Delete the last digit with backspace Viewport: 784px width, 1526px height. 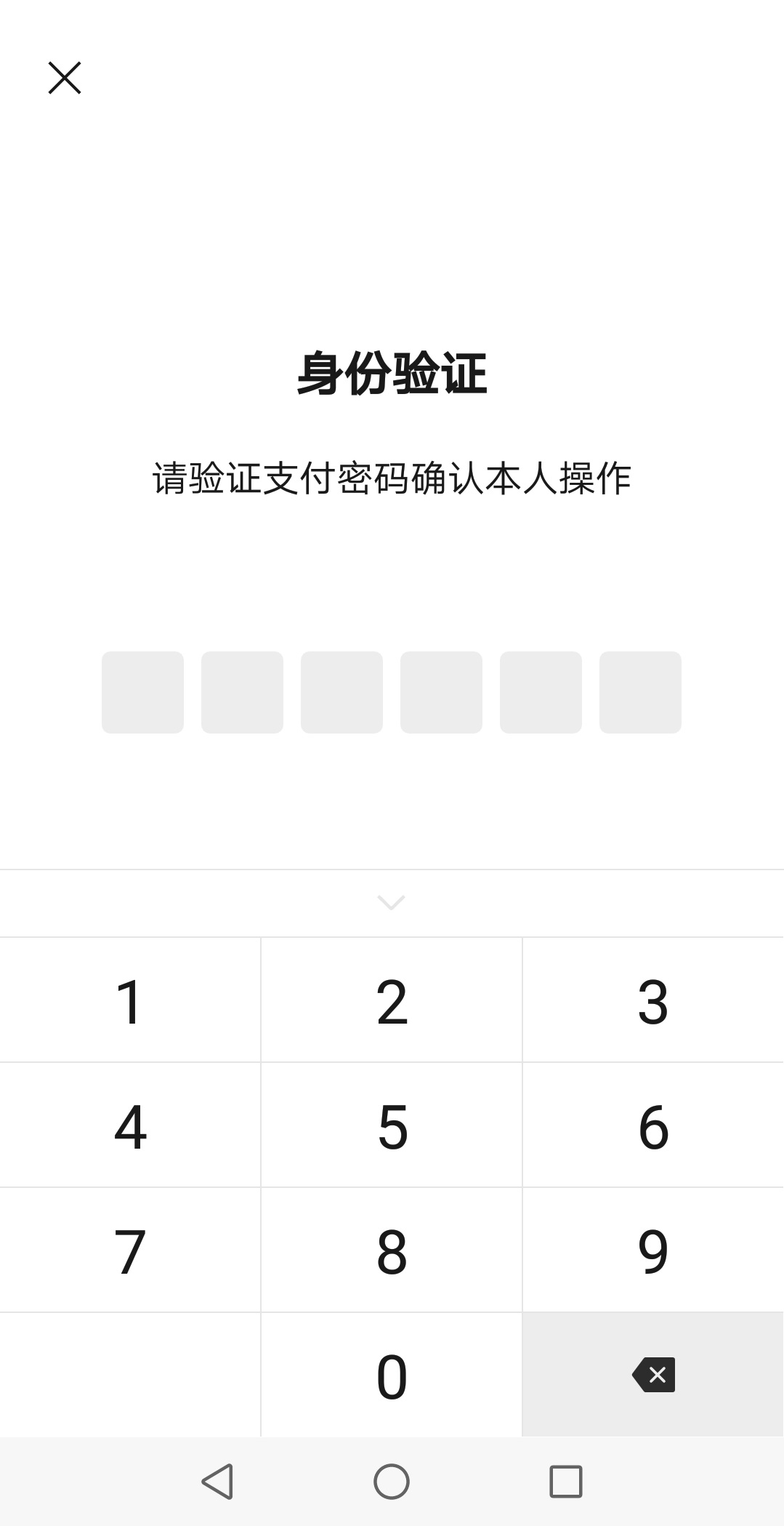coord(653,1375)
